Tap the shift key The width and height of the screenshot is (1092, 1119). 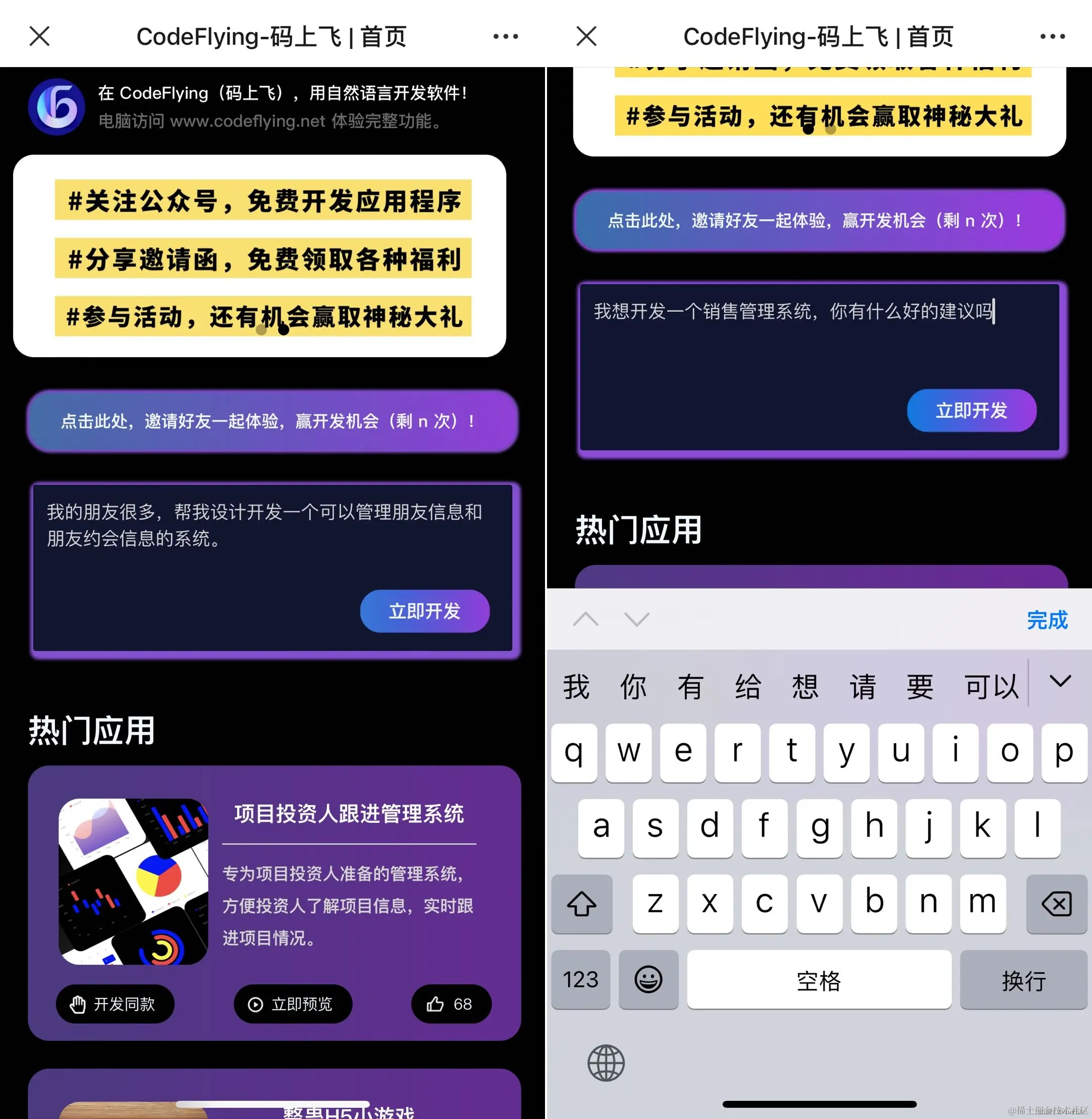click(581, 904)
